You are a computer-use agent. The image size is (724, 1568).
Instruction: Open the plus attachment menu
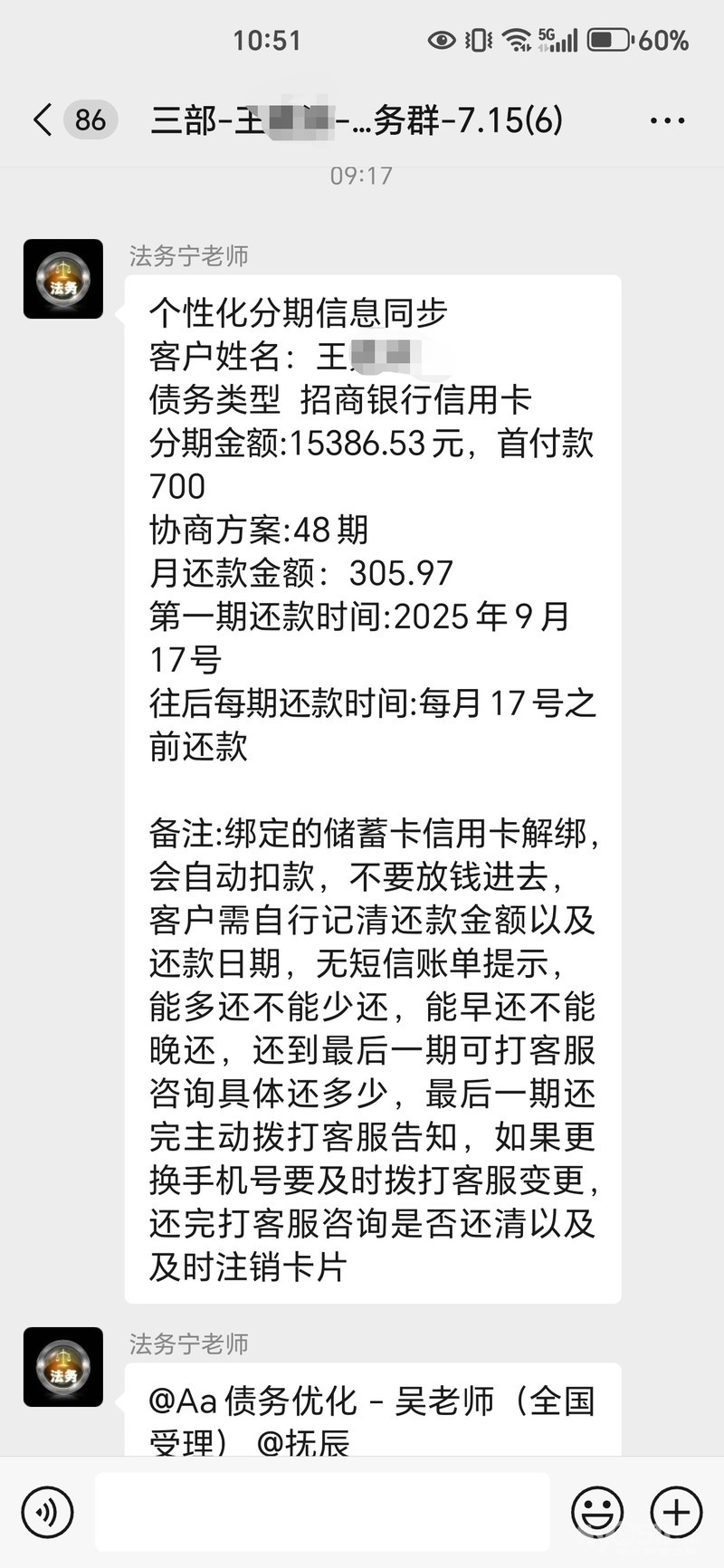[677, 1512]
